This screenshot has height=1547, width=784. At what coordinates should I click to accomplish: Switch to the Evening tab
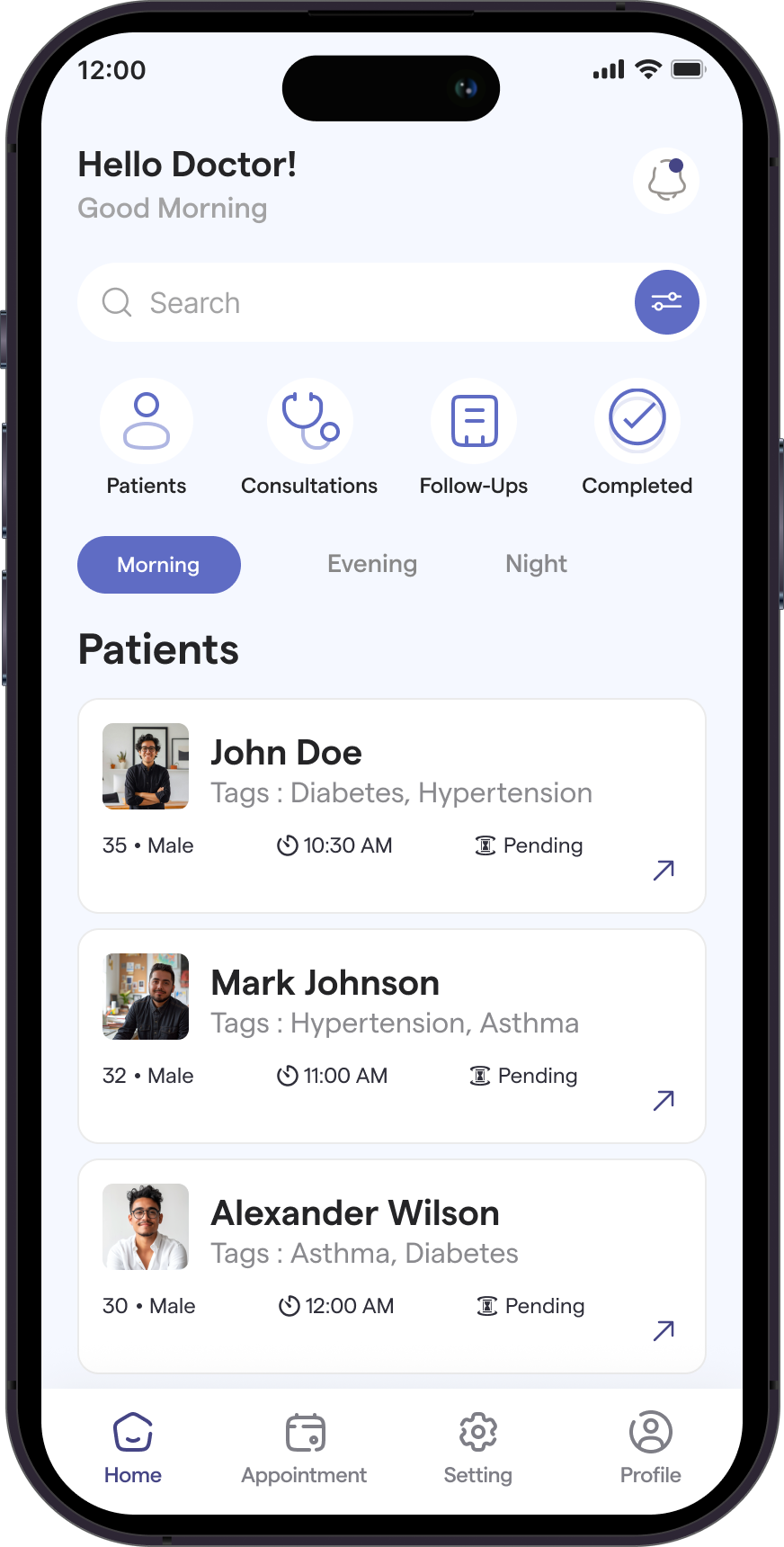pyautogui.click(x=372, y=564)
